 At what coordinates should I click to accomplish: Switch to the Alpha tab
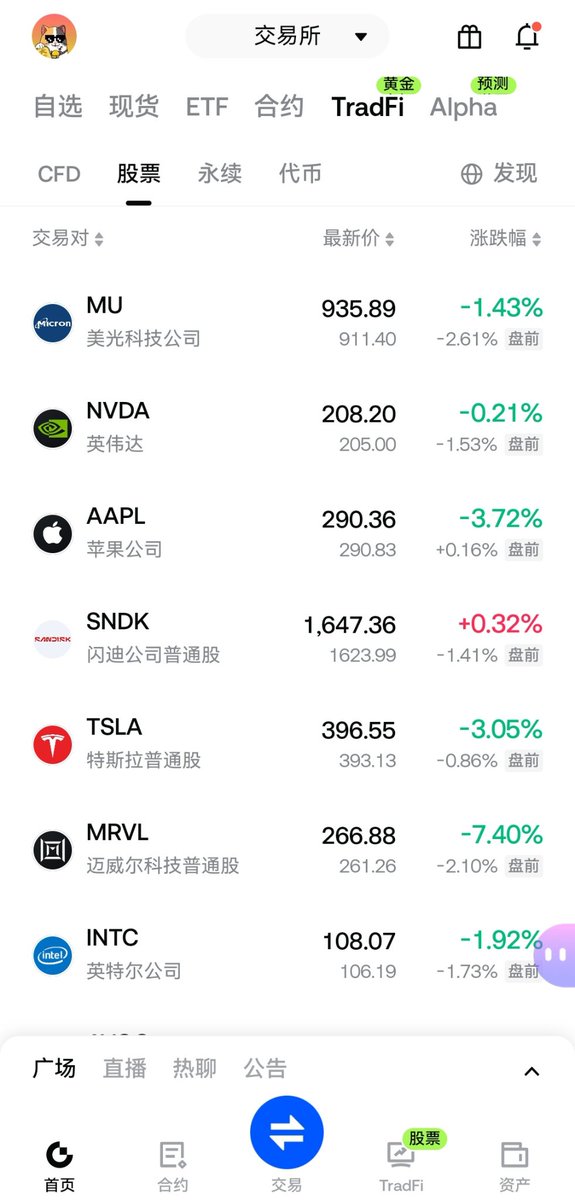pyautogui.click(x=463, y=107)
